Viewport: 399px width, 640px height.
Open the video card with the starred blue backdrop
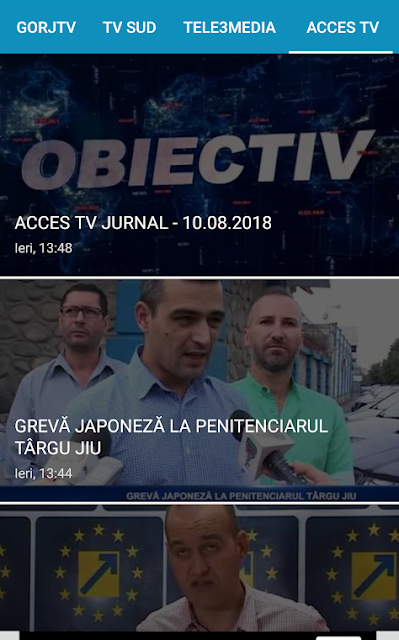point(200,568)
